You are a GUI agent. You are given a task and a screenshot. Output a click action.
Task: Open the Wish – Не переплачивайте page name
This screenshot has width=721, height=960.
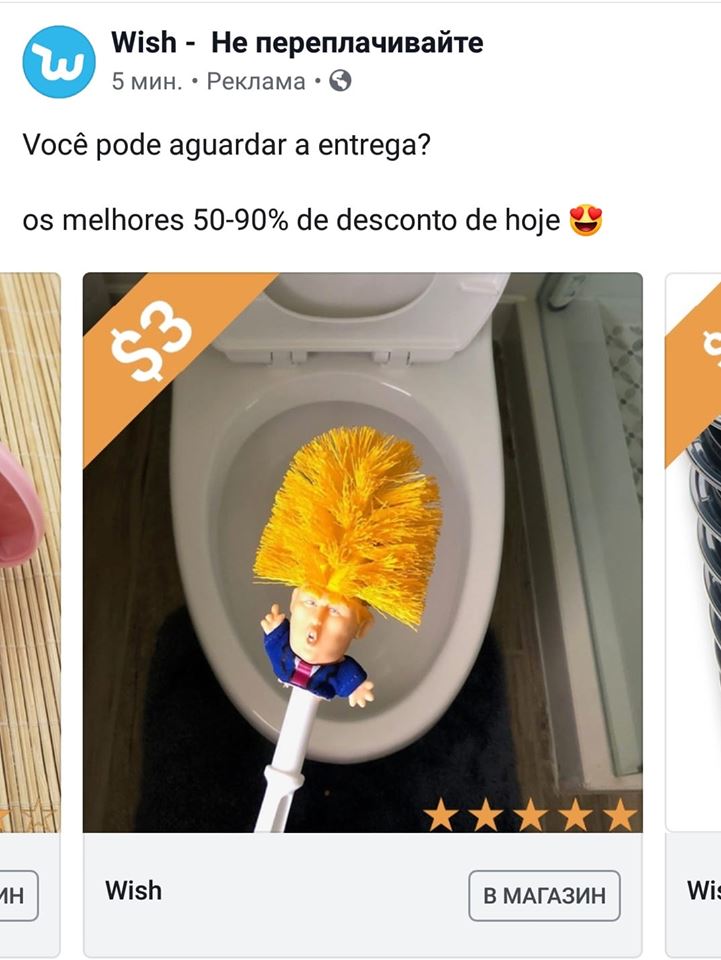(x=297, y=42)
